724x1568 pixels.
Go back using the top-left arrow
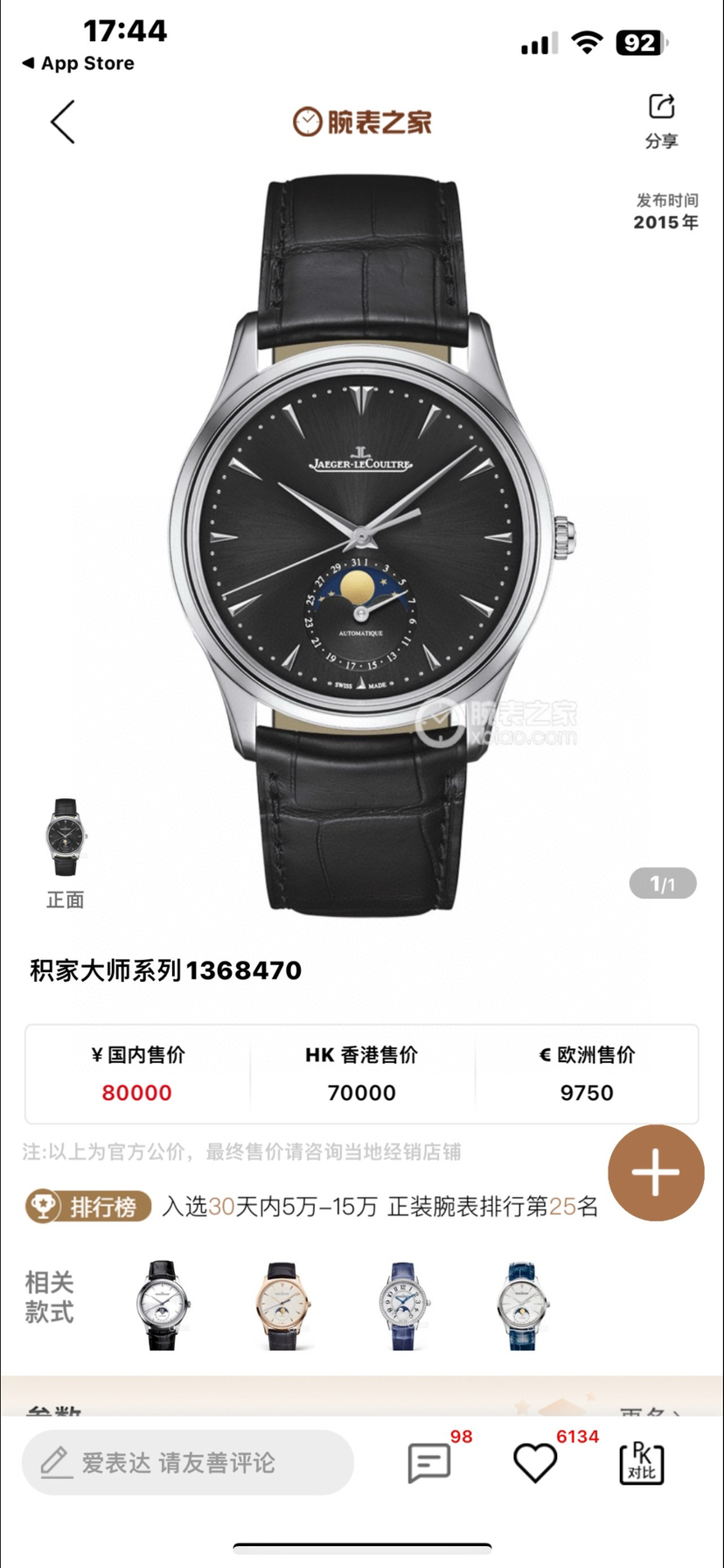pyautogui.click(x=63, y=122)
